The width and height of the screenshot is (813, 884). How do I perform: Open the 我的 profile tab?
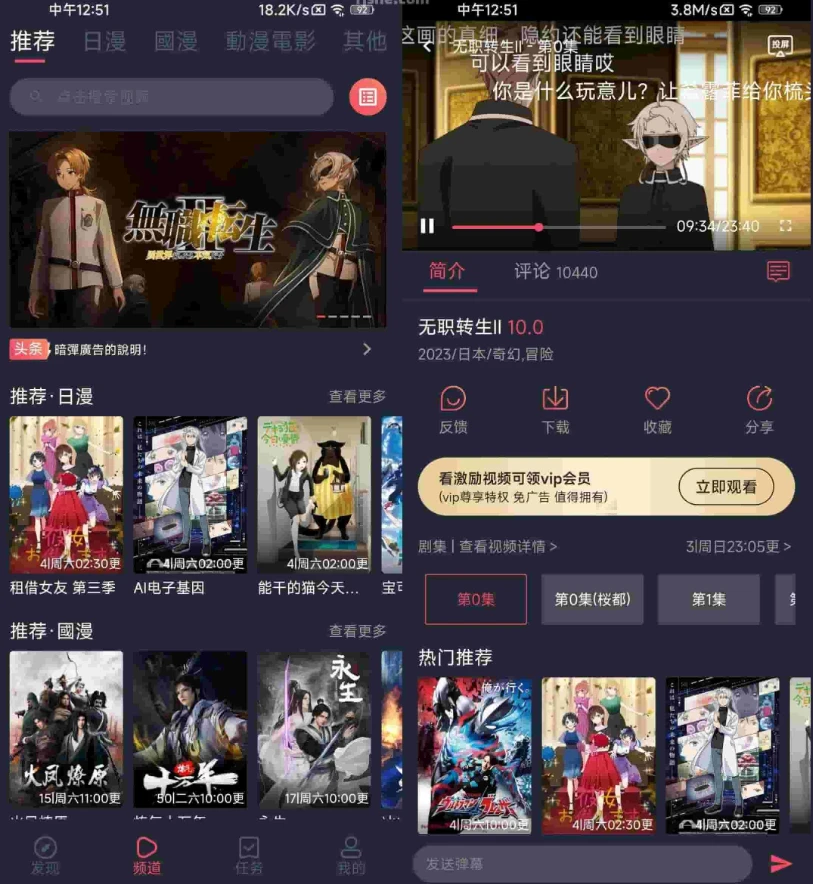coord(351,855)
